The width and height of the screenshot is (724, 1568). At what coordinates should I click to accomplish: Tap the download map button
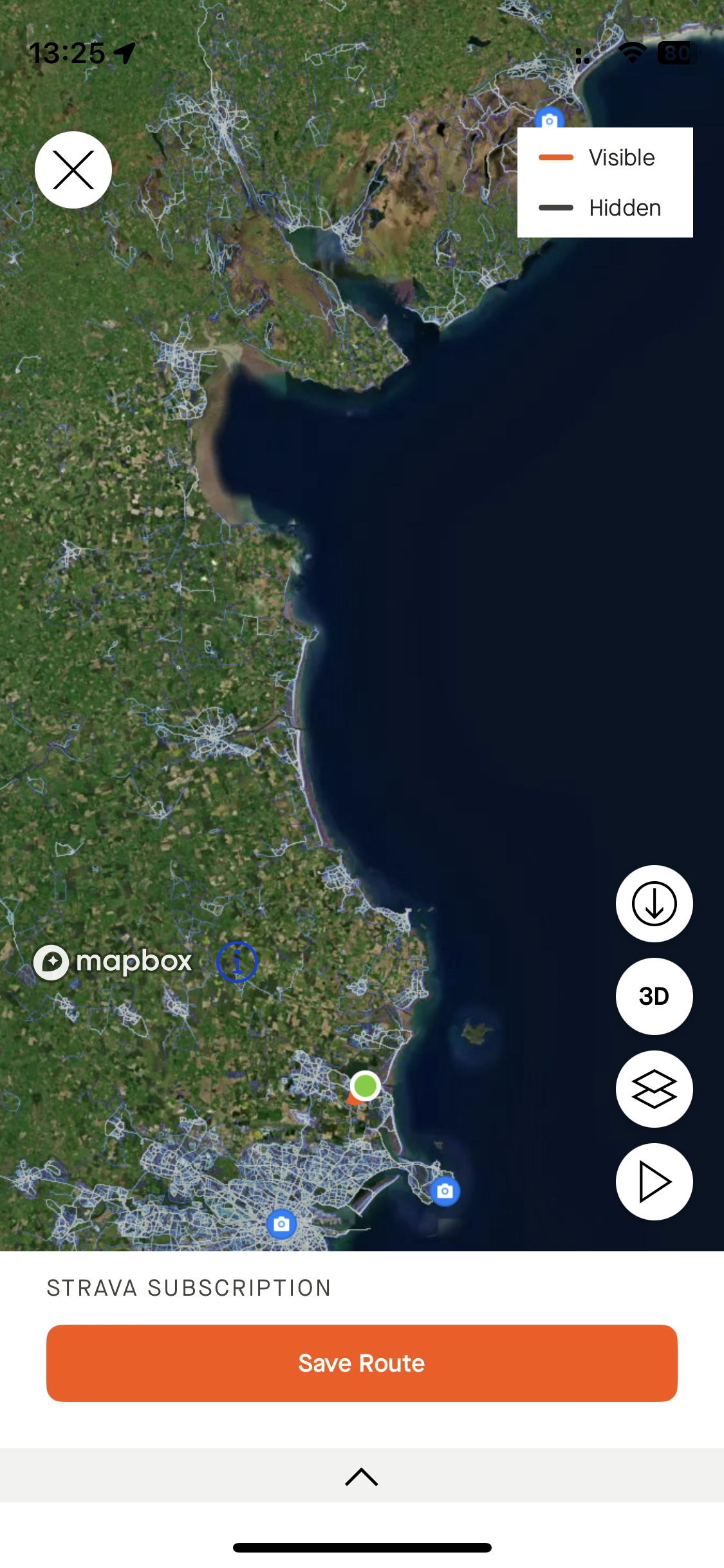click(654, 904)
